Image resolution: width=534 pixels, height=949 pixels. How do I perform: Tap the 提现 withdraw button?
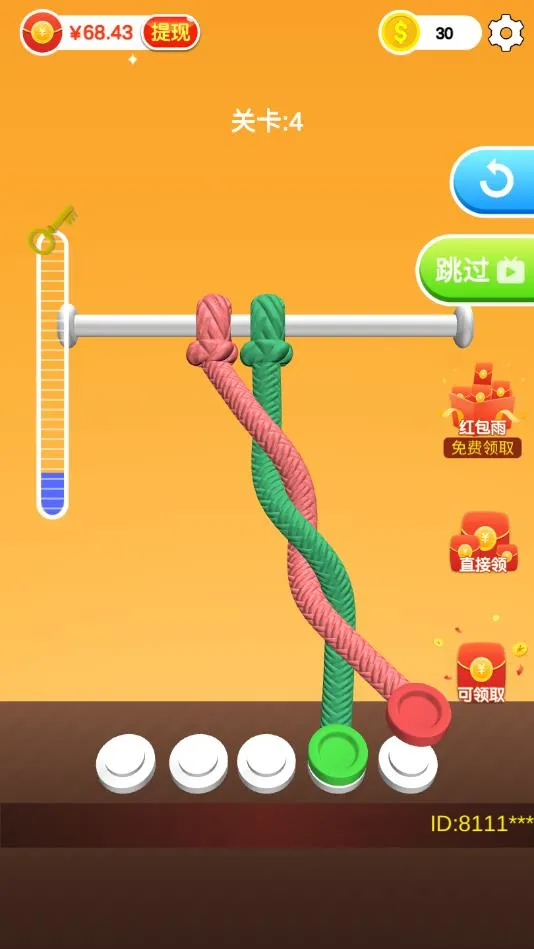tap(170, 32)
